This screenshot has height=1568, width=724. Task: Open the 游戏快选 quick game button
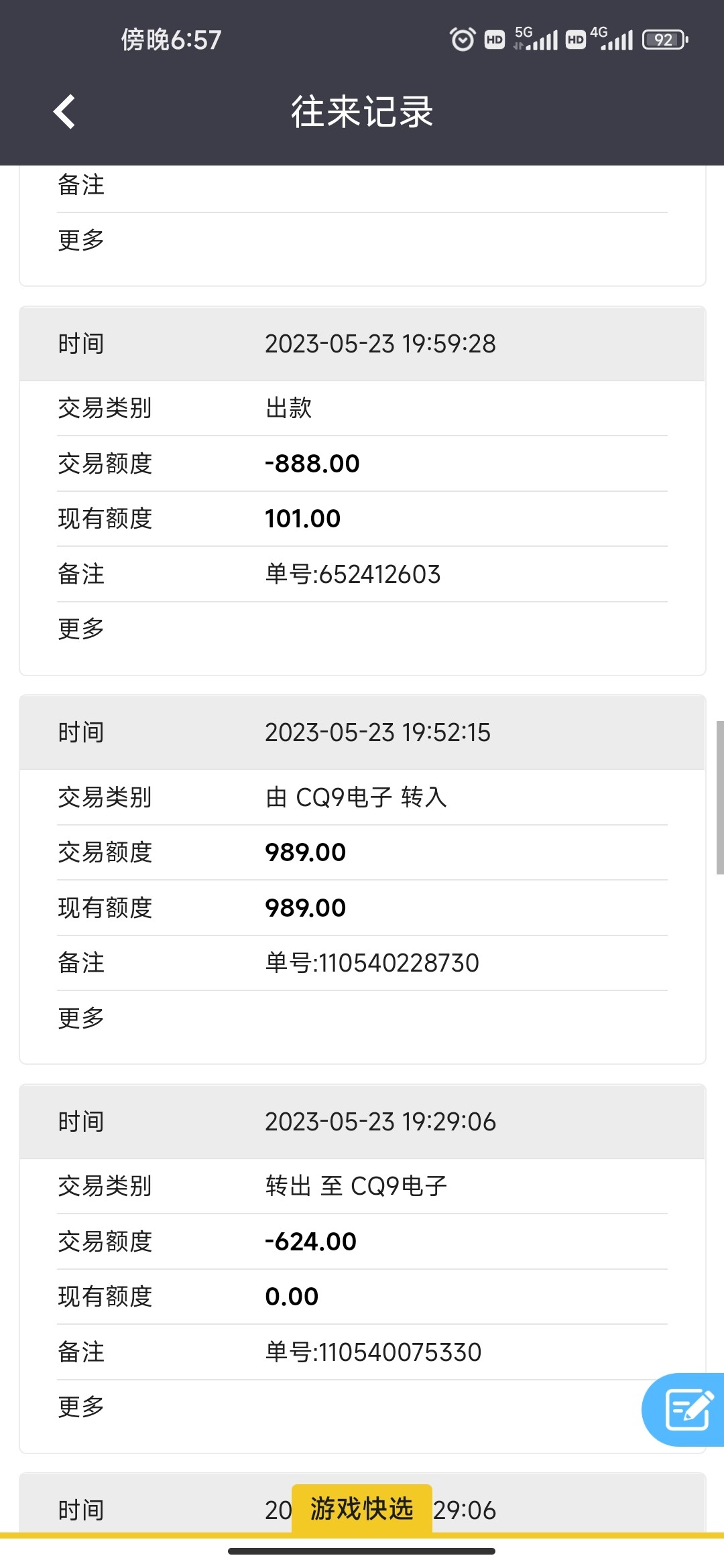pyautogui.click(x=361, y=1509)
